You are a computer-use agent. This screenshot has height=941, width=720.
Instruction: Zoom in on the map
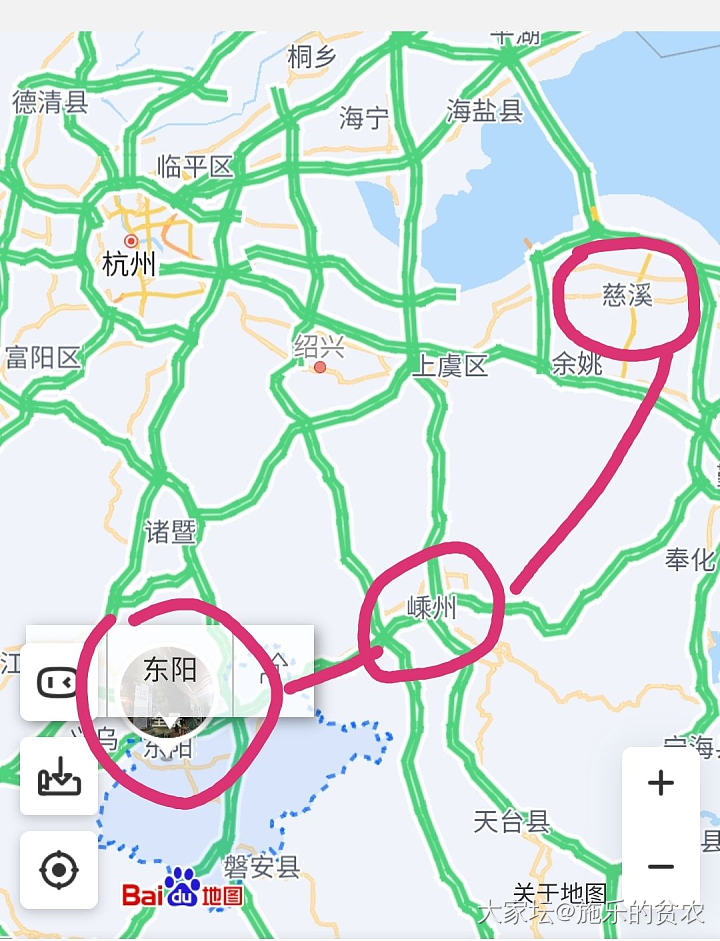pos(661,783)
